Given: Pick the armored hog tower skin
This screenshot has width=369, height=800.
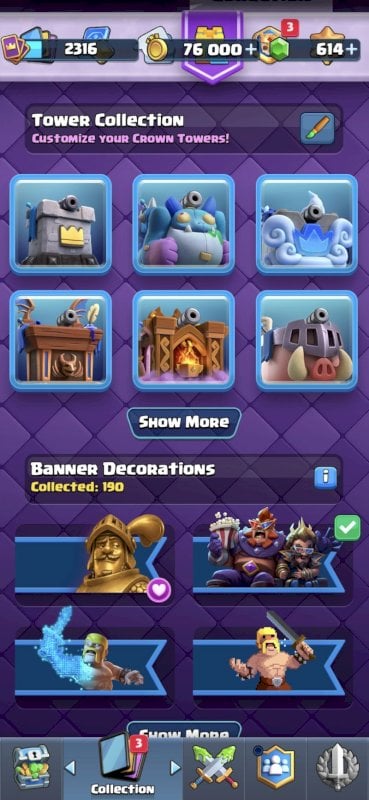Looking at the screenshot, I should [x=307, y=340].
